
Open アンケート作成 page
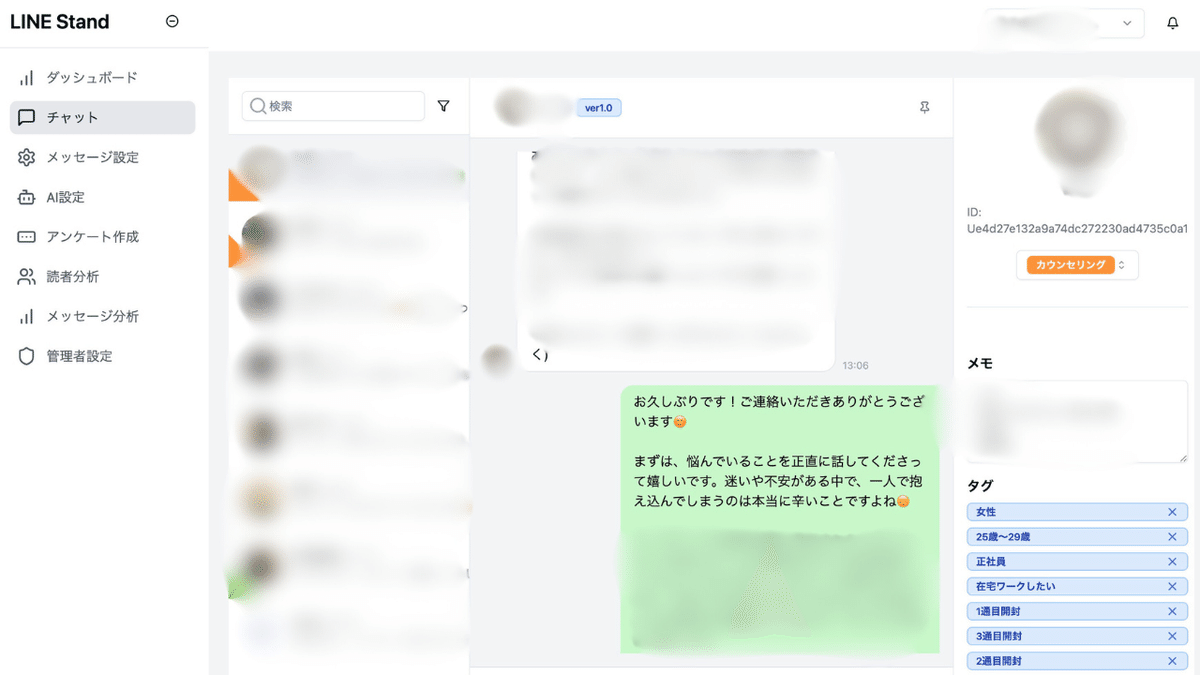coord(92,237)
